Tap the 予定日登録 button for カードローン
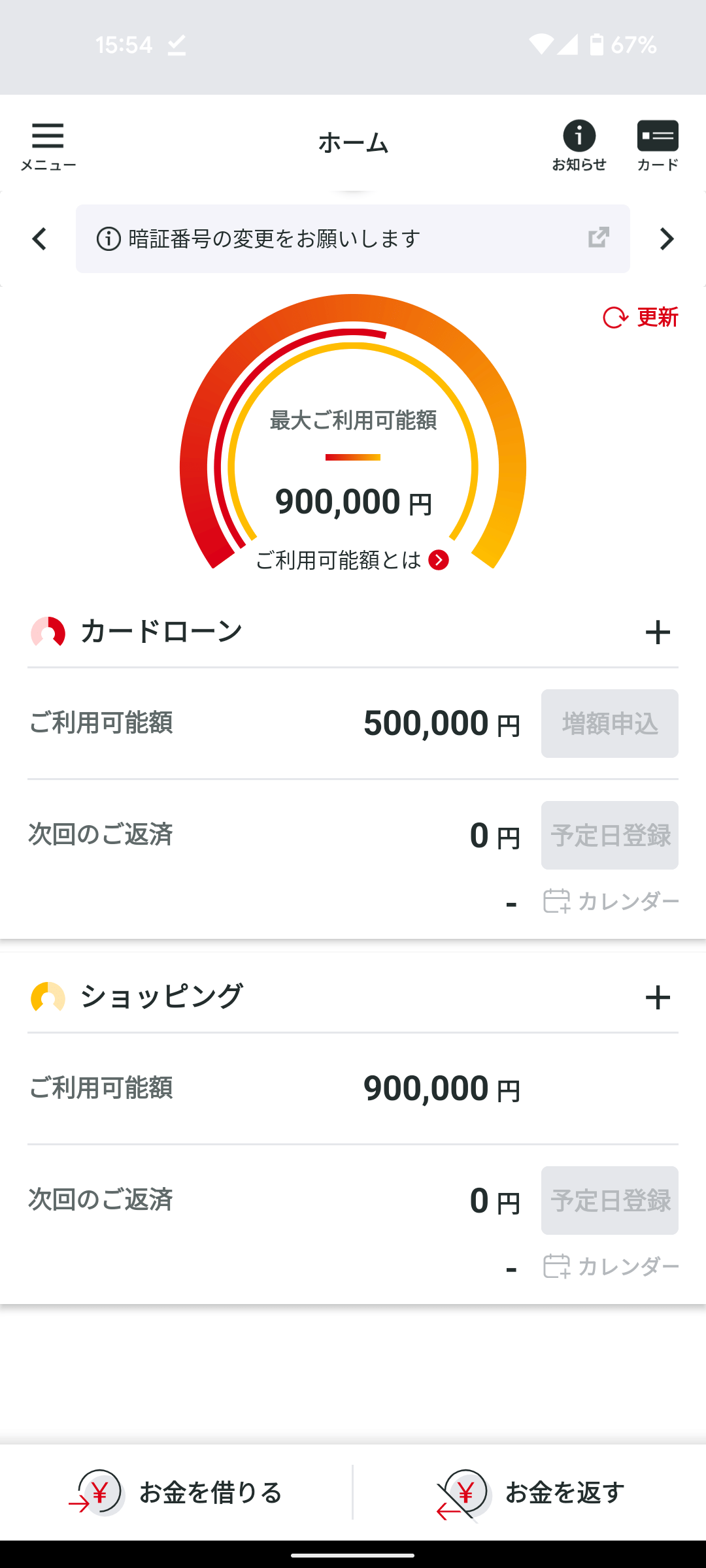Image resolution: width=706 pixels, height=1568 pixels. point(609,835)
